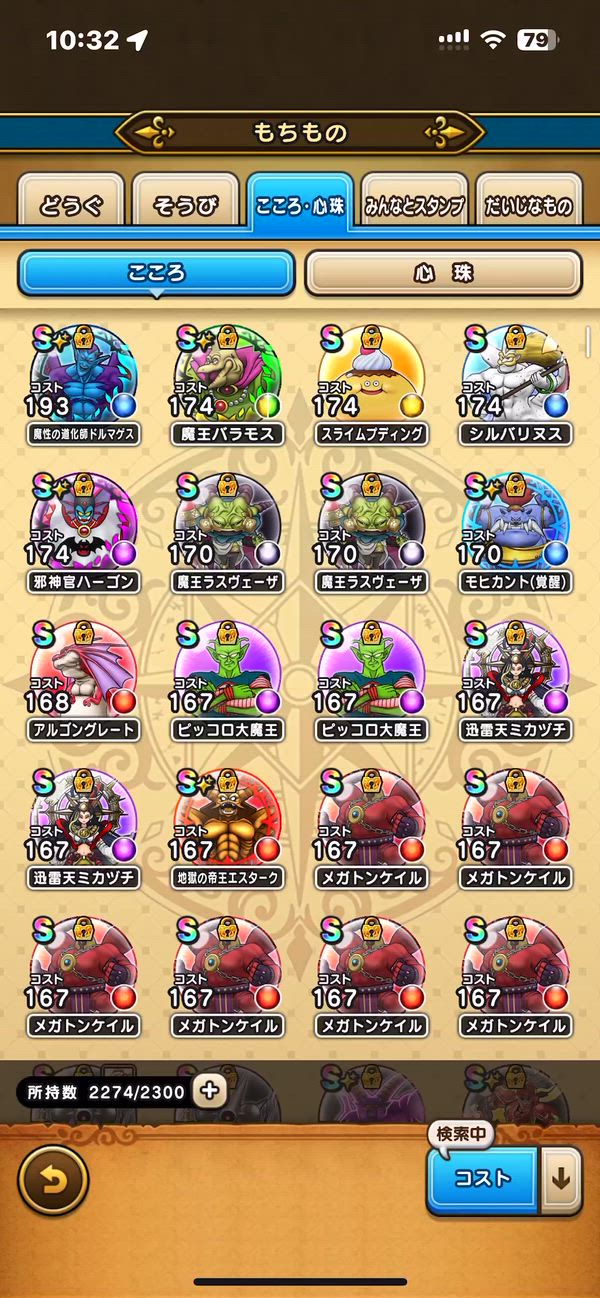Open the そうび tab
This screenshot has height=1298, width=600.
(186, 205)
